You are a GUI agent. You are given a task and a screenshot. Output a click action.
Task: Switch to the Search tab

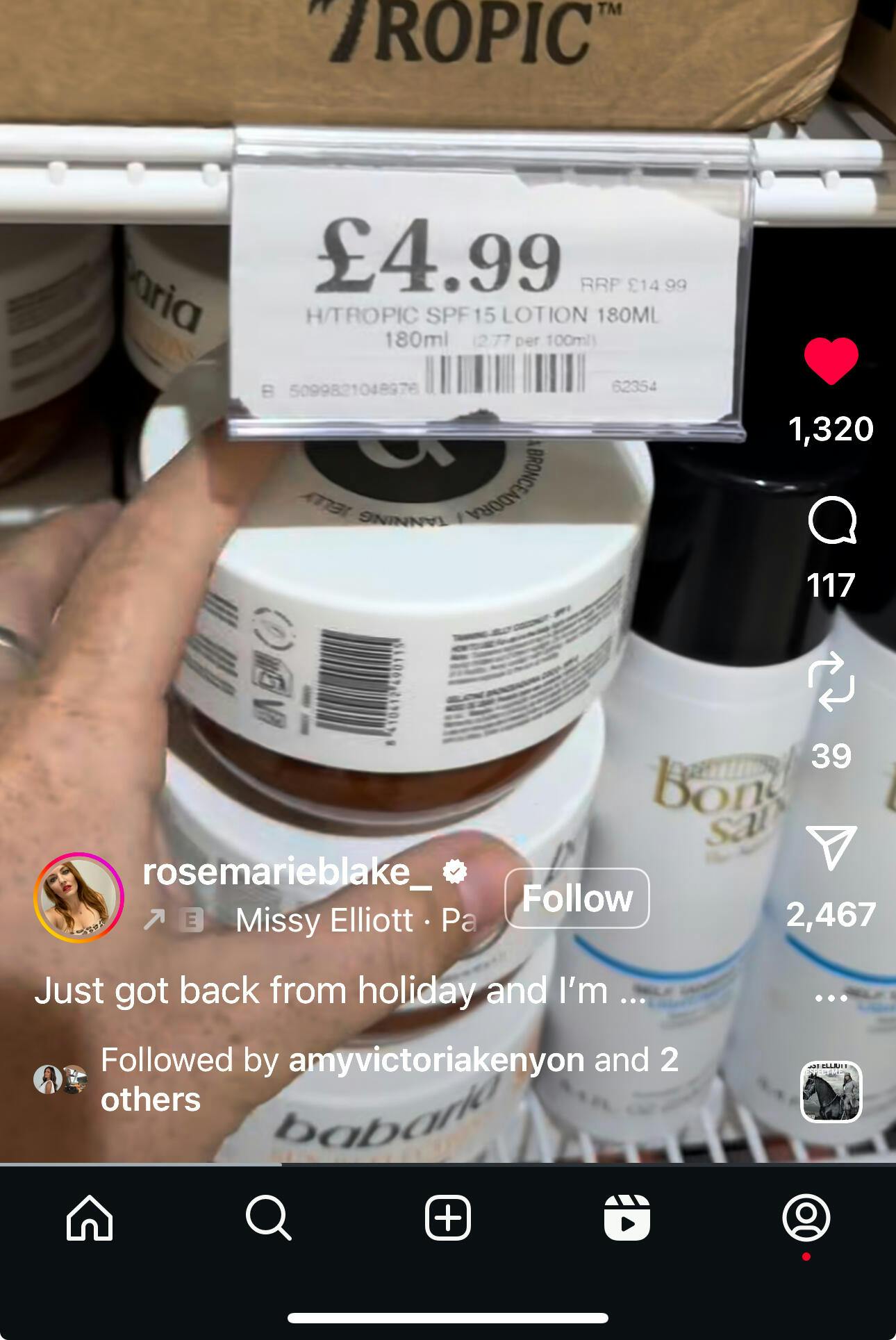tap(268, 1218)
